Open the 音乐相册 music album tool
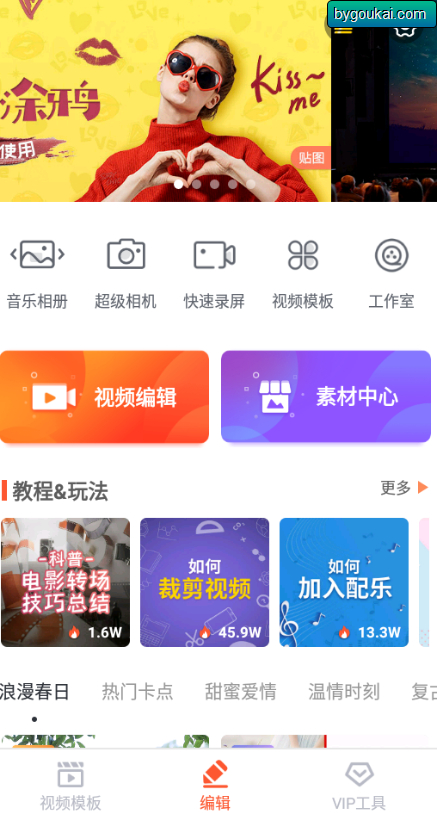The height and width of the screenshot is (813, 437). [37, 273]
